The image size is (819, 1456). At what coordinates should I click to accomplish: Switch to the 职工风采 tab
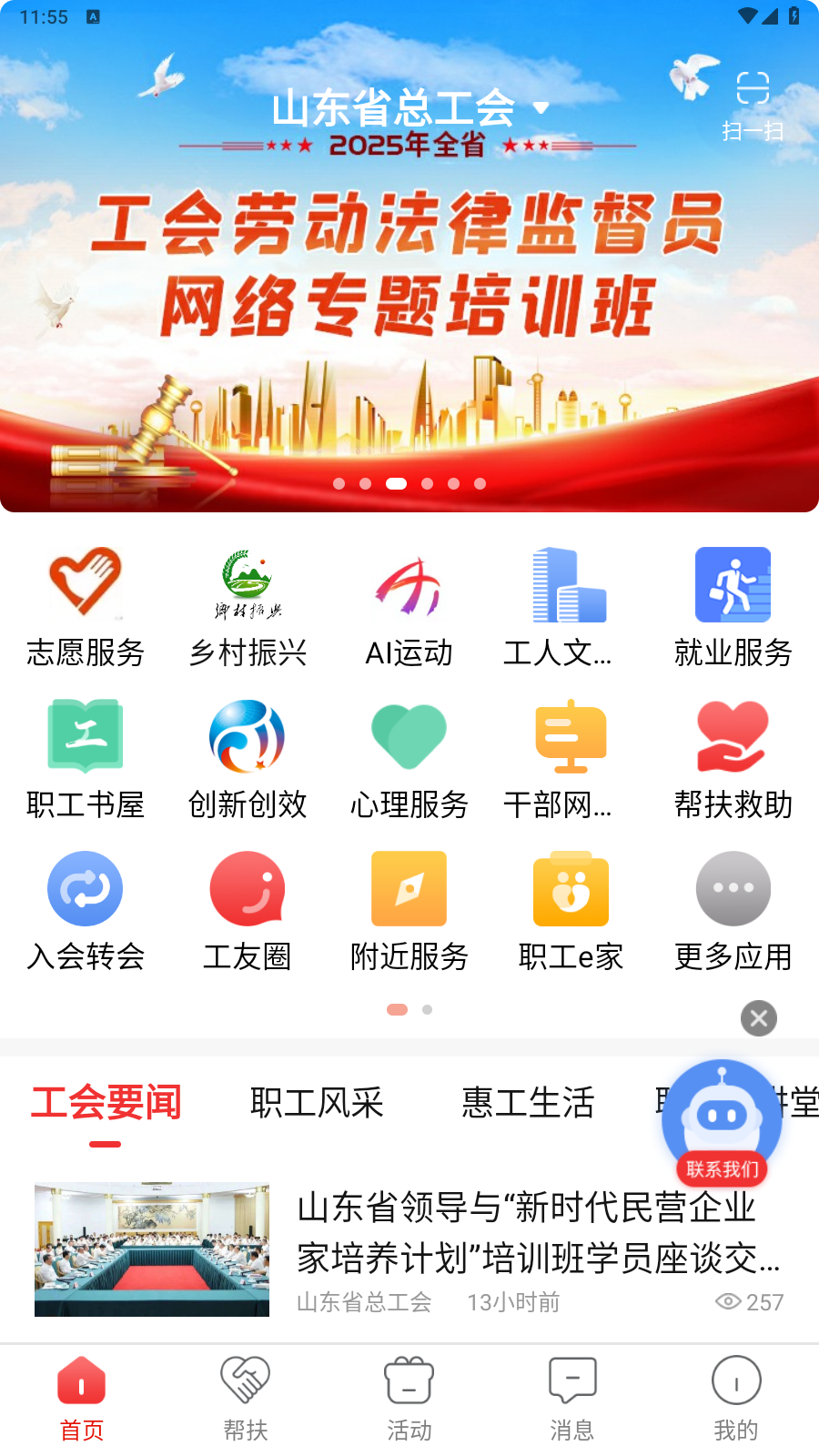point(317,1103)
